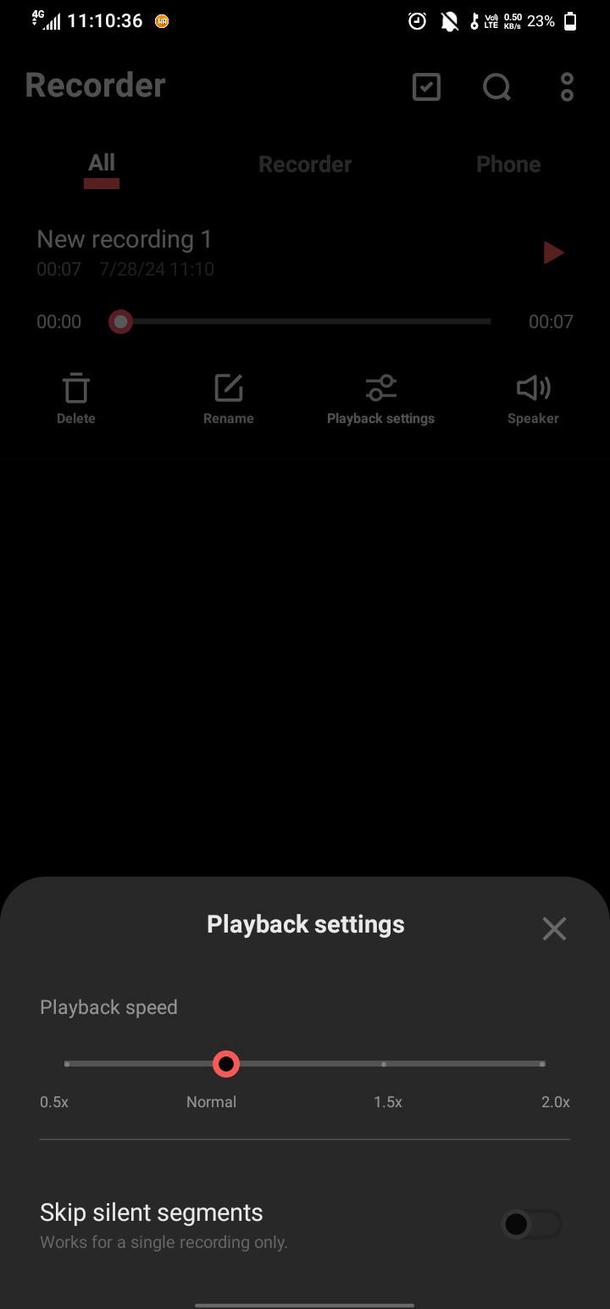Set playback speed to 1.5x
The image size is (610, 1309).
coord(384,1064)
